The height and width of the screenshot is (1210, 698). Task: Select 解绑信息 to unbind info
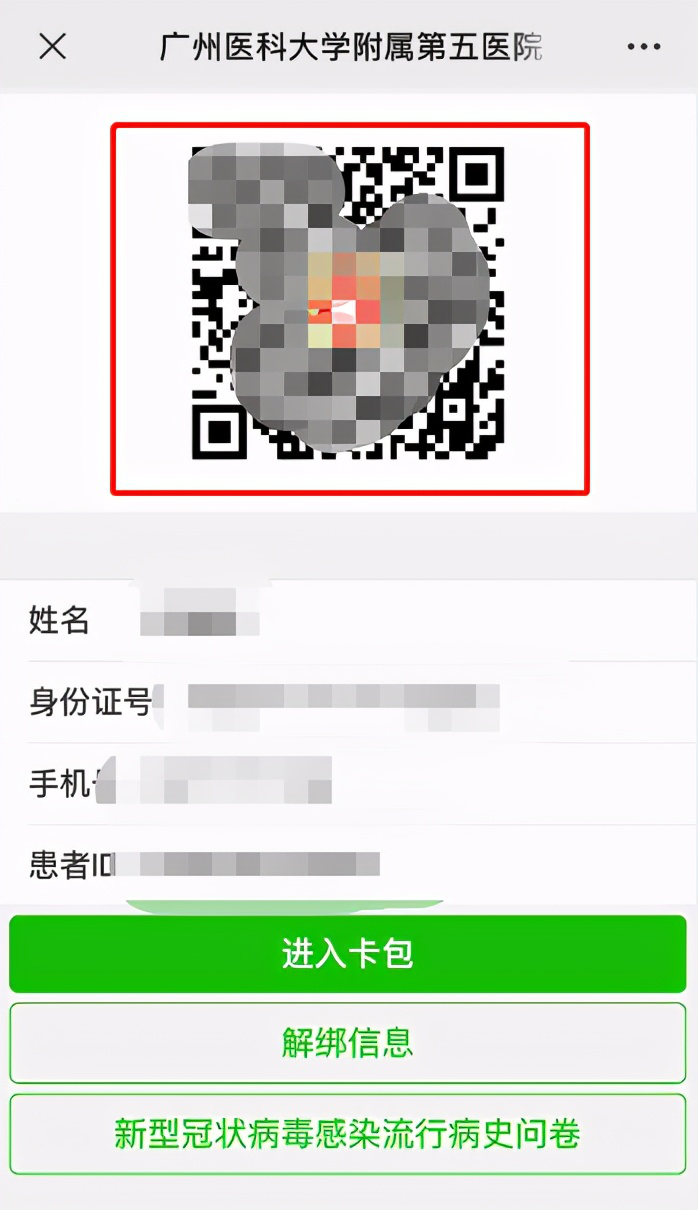[x=348, y=1043]
